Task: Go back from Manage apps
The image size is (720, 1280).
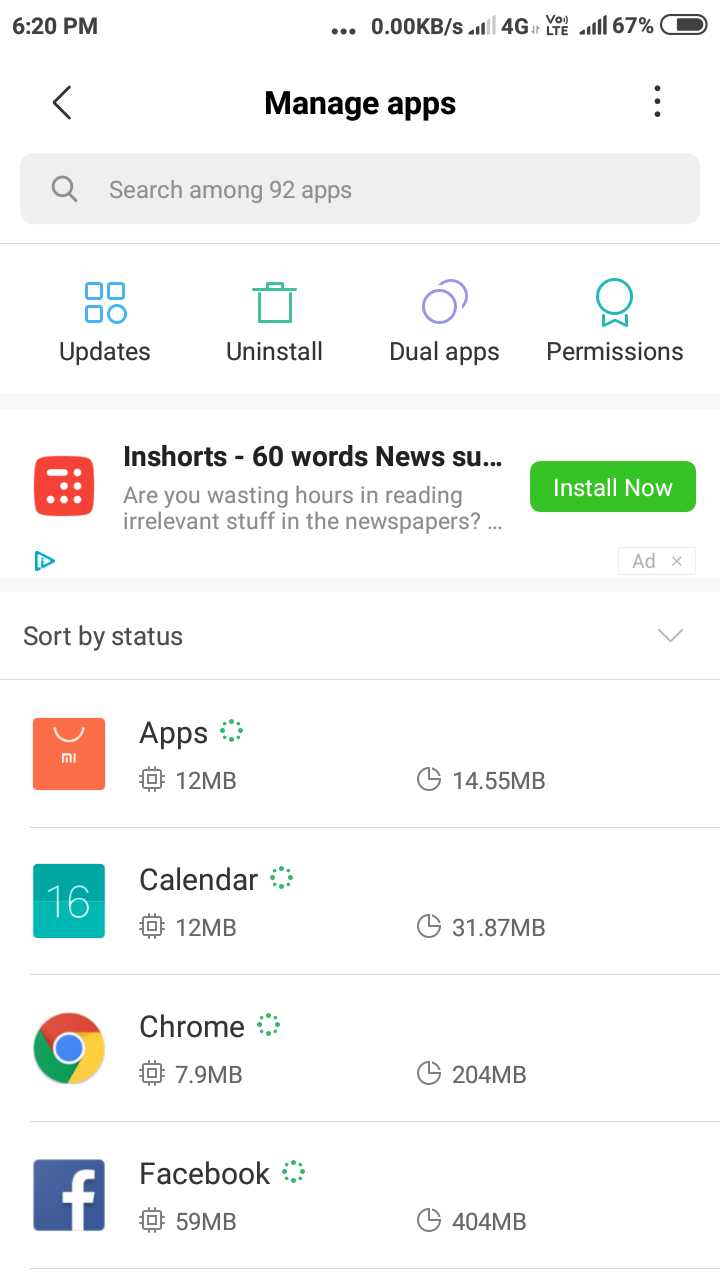Action: tap(62, 102)
